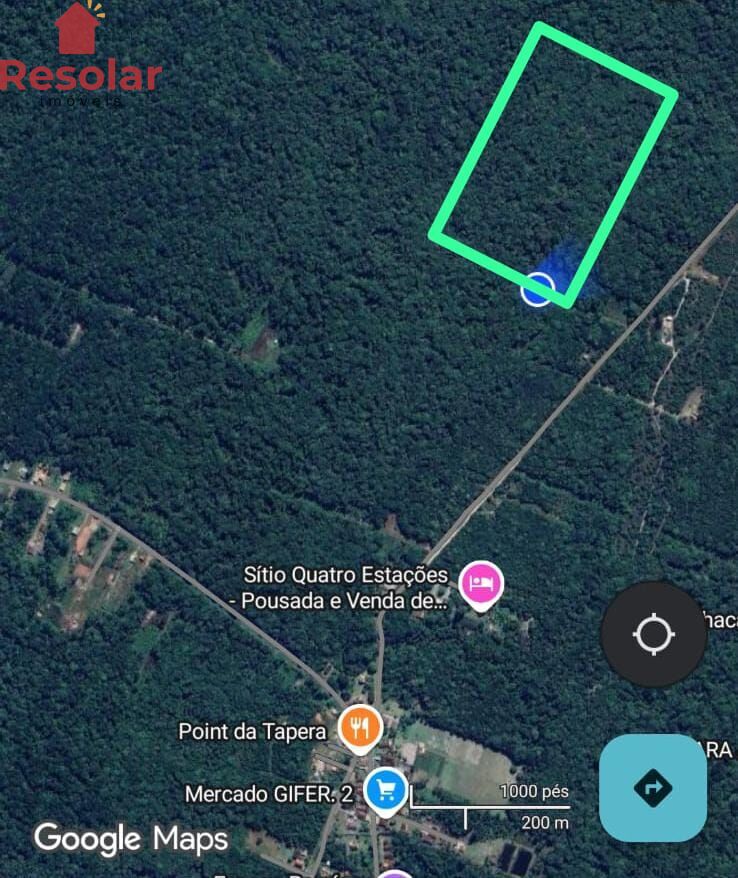The width and height of the screenshot is (738, 878).
Task: Click the my-location crosshair icon
Action: click(x=653, y=633)
